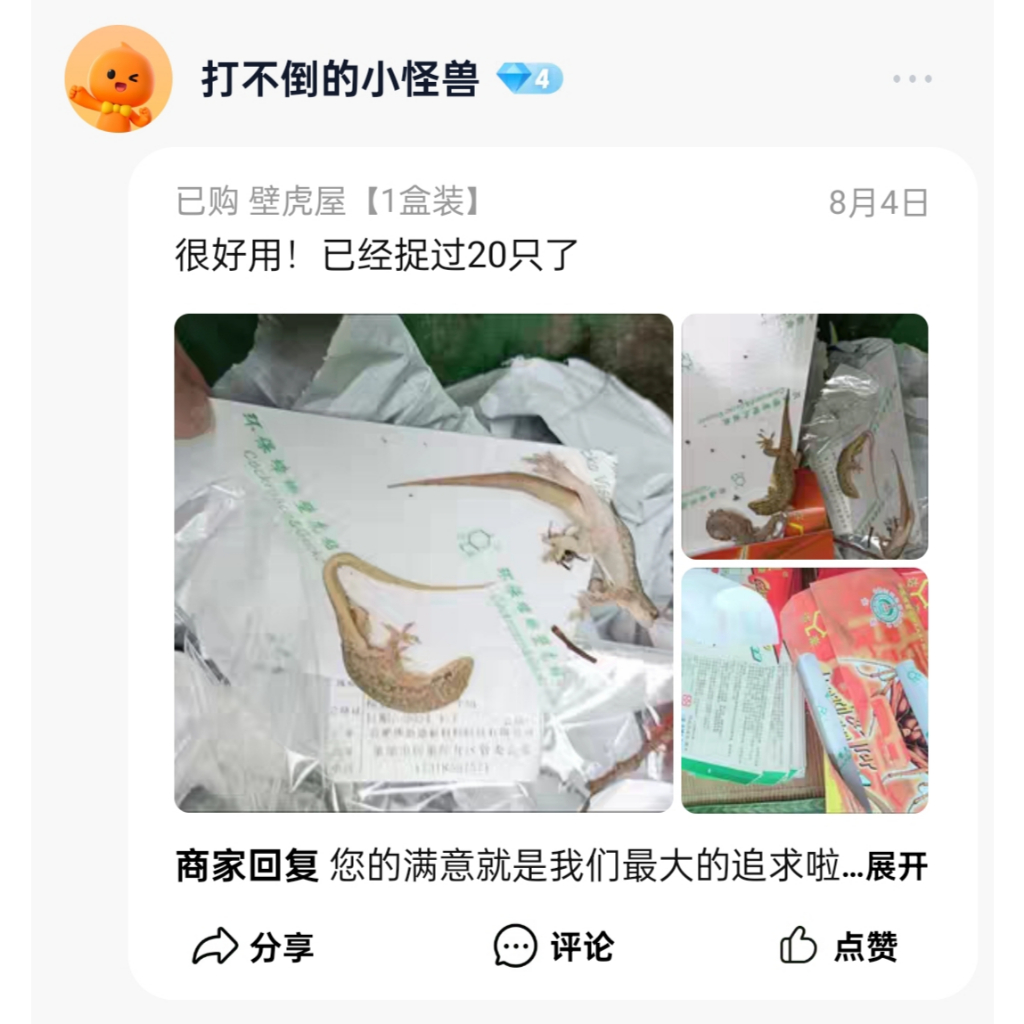
Task: Open the three-dot overflow menu
Action: [912, 79]
